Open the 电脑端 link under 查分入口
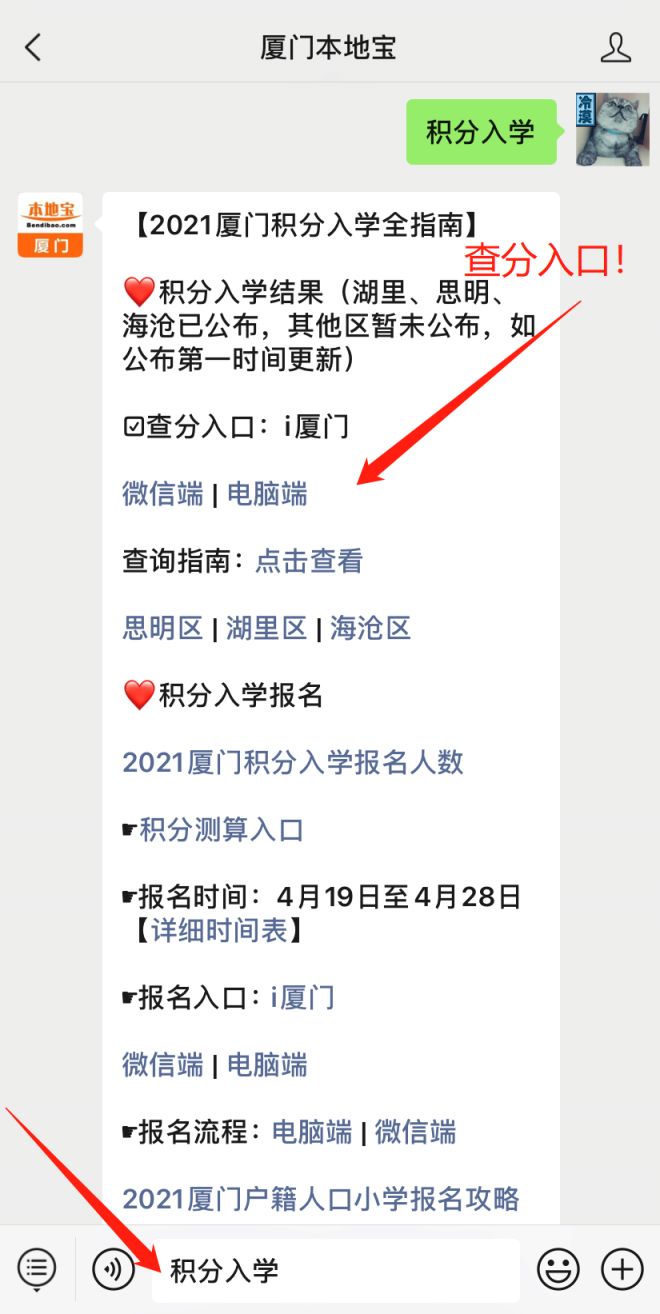This screenshot has width=660, height=1314. (x=267, y=494)
